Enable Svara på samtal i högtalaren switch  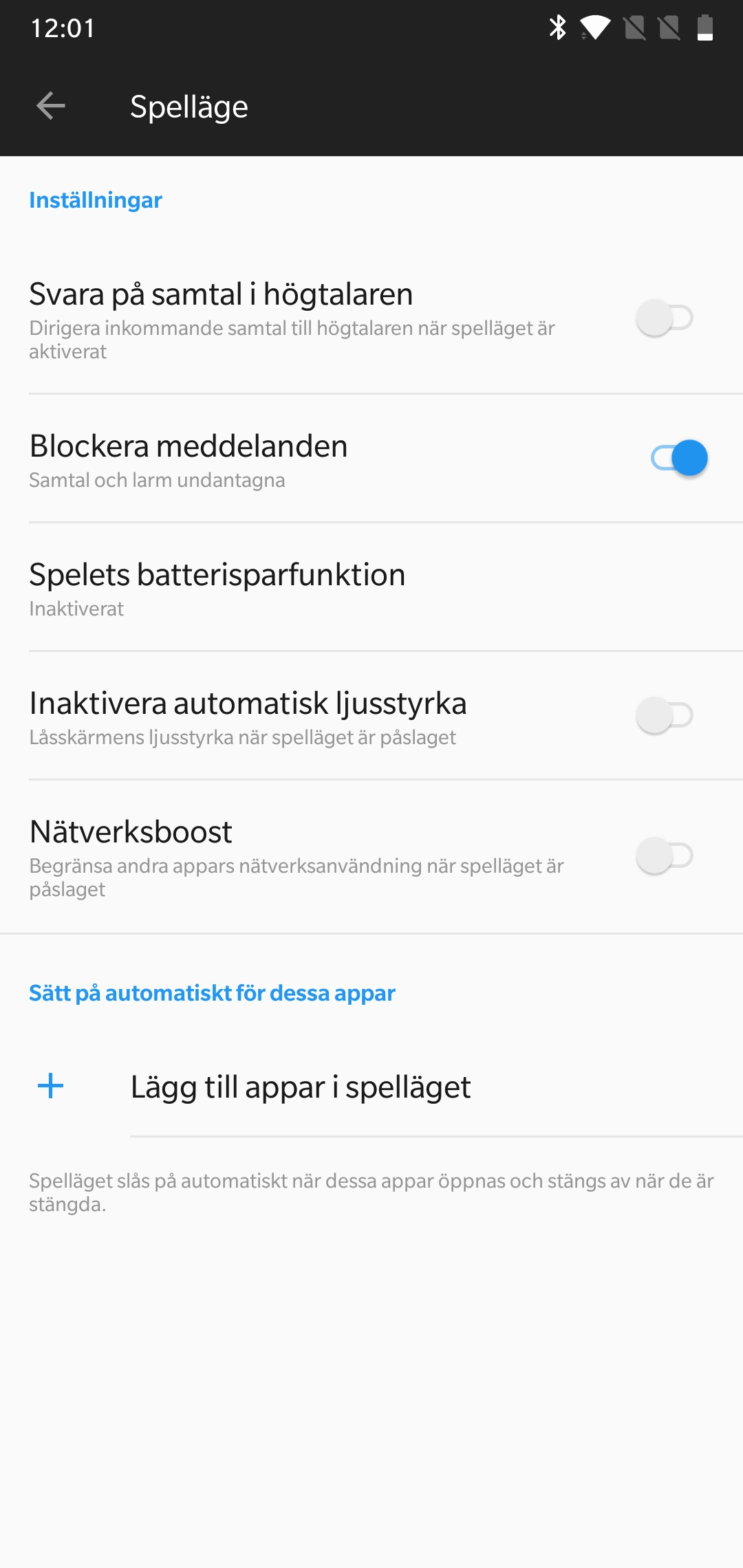click(x=665, y=318)
